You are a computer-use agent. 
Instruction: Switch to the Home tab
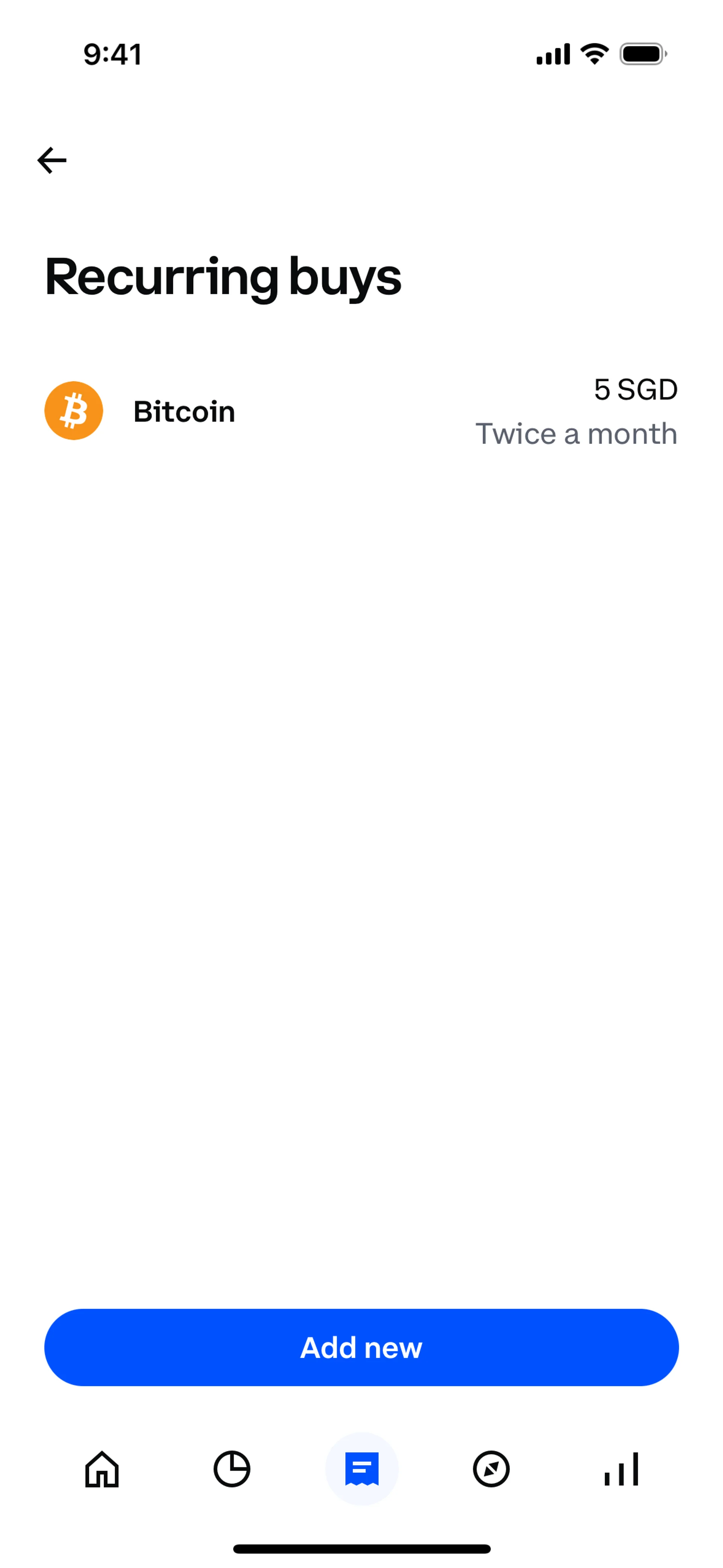click(102, 1469)
